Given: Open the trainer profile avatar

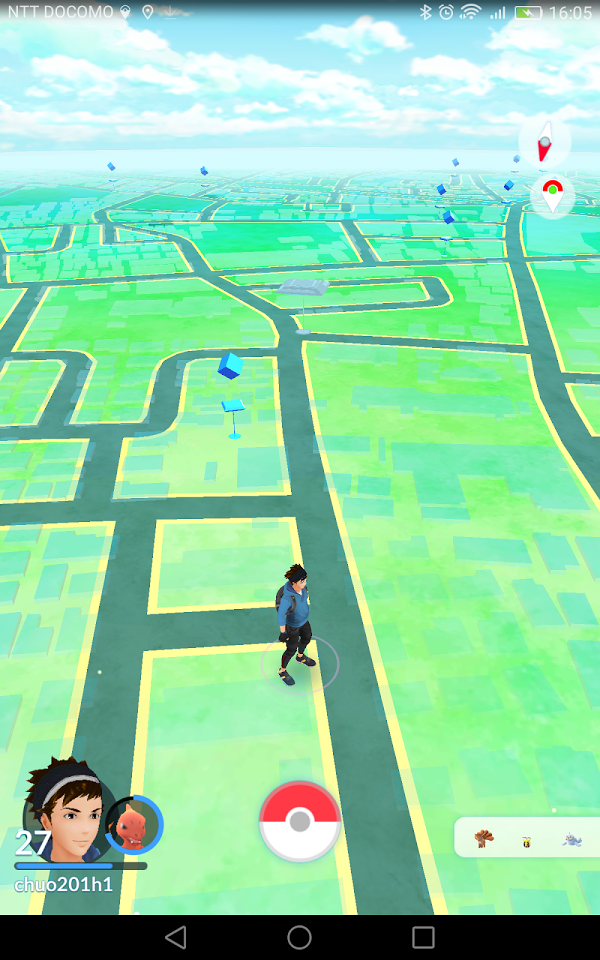Looking at the screenshot, I should click(66, 810).
